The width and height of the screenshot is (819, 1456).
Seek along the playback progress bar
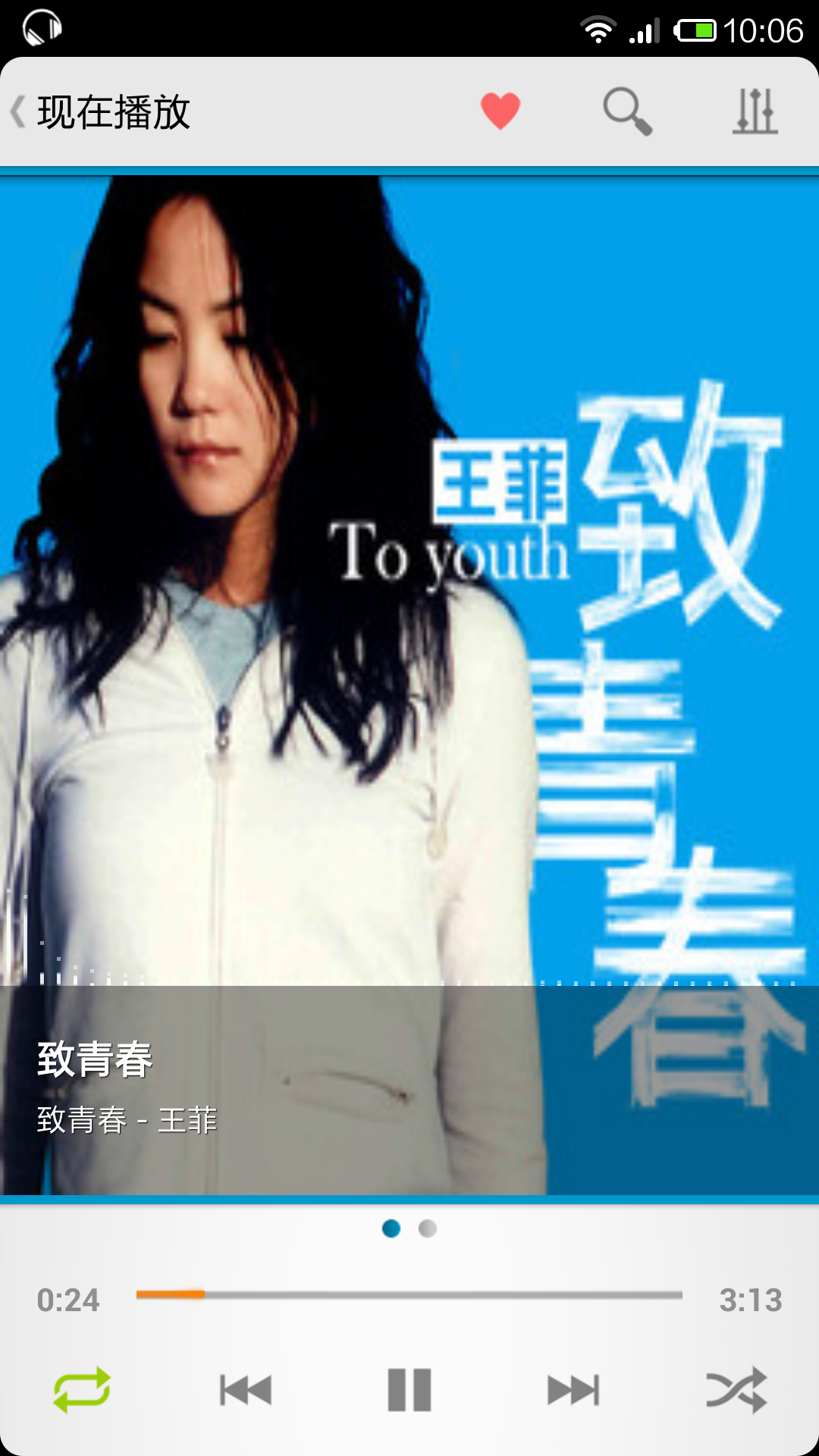click(409, 1294)
